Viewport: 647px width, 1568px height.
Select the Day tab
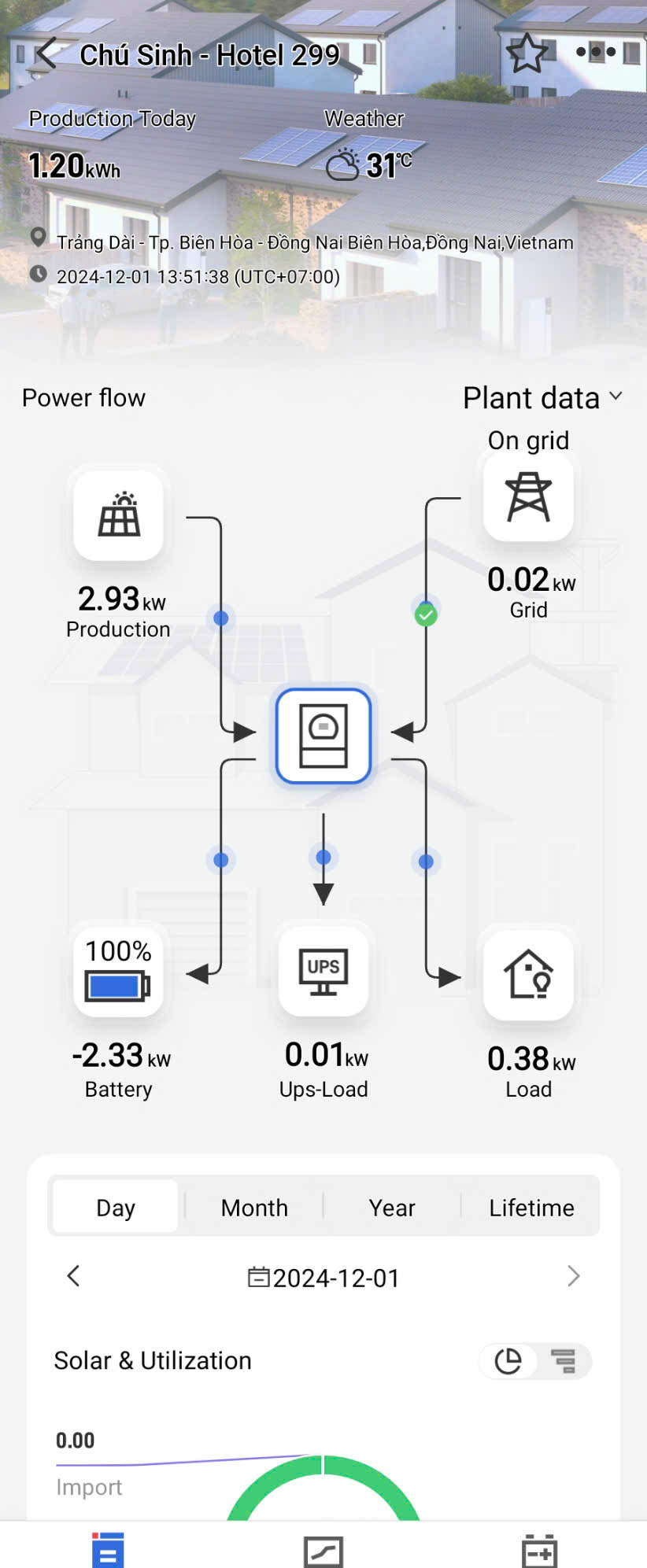(116, 1207)
